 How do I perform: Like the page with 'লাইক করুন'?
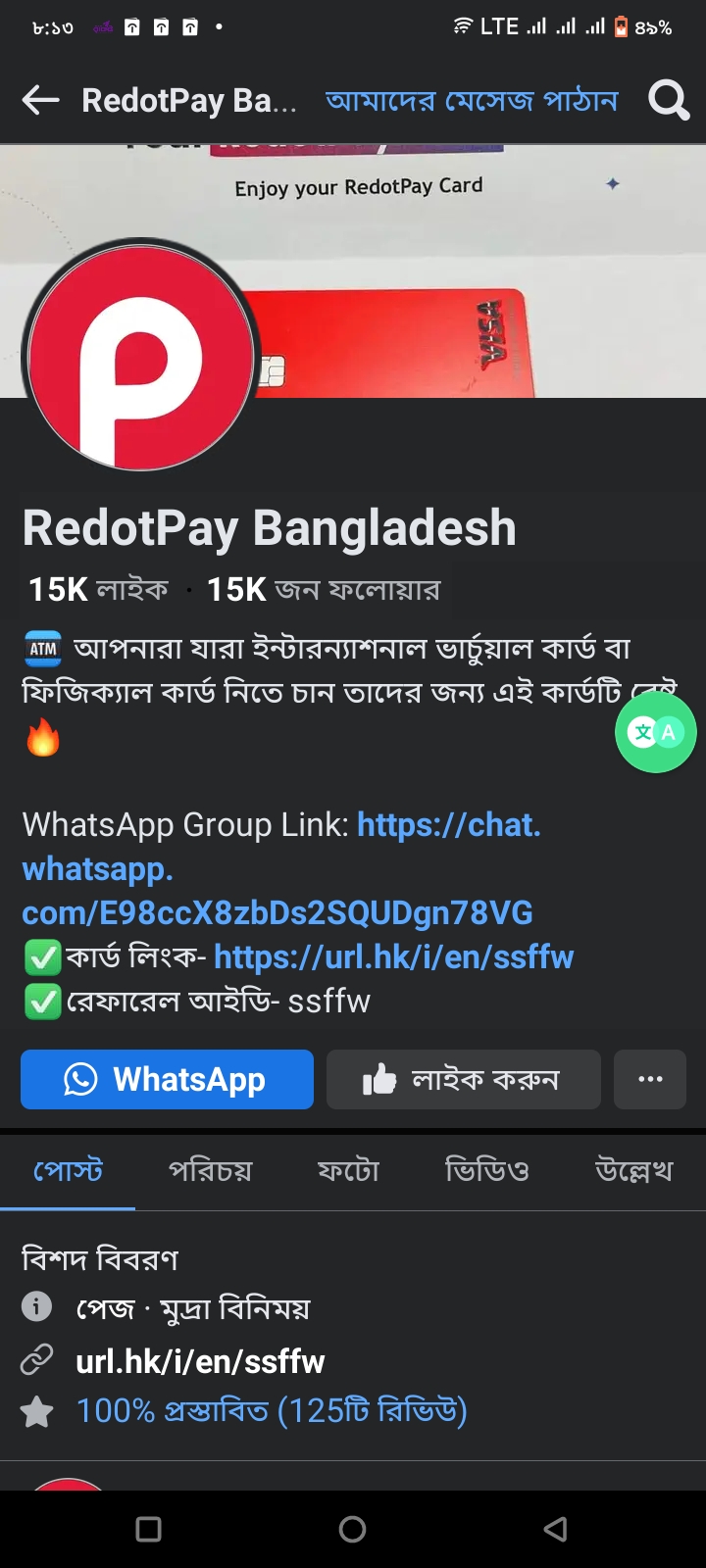click(x=463, y=1080)
